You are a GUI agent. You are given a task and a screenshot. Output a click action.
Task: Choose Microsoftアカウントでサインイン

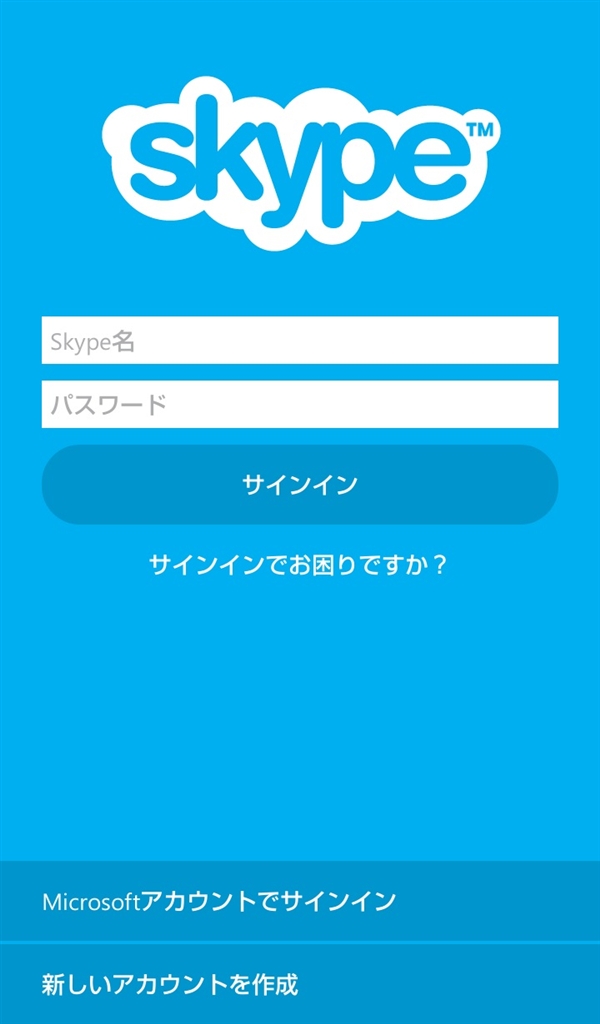(x=300, y=901)
